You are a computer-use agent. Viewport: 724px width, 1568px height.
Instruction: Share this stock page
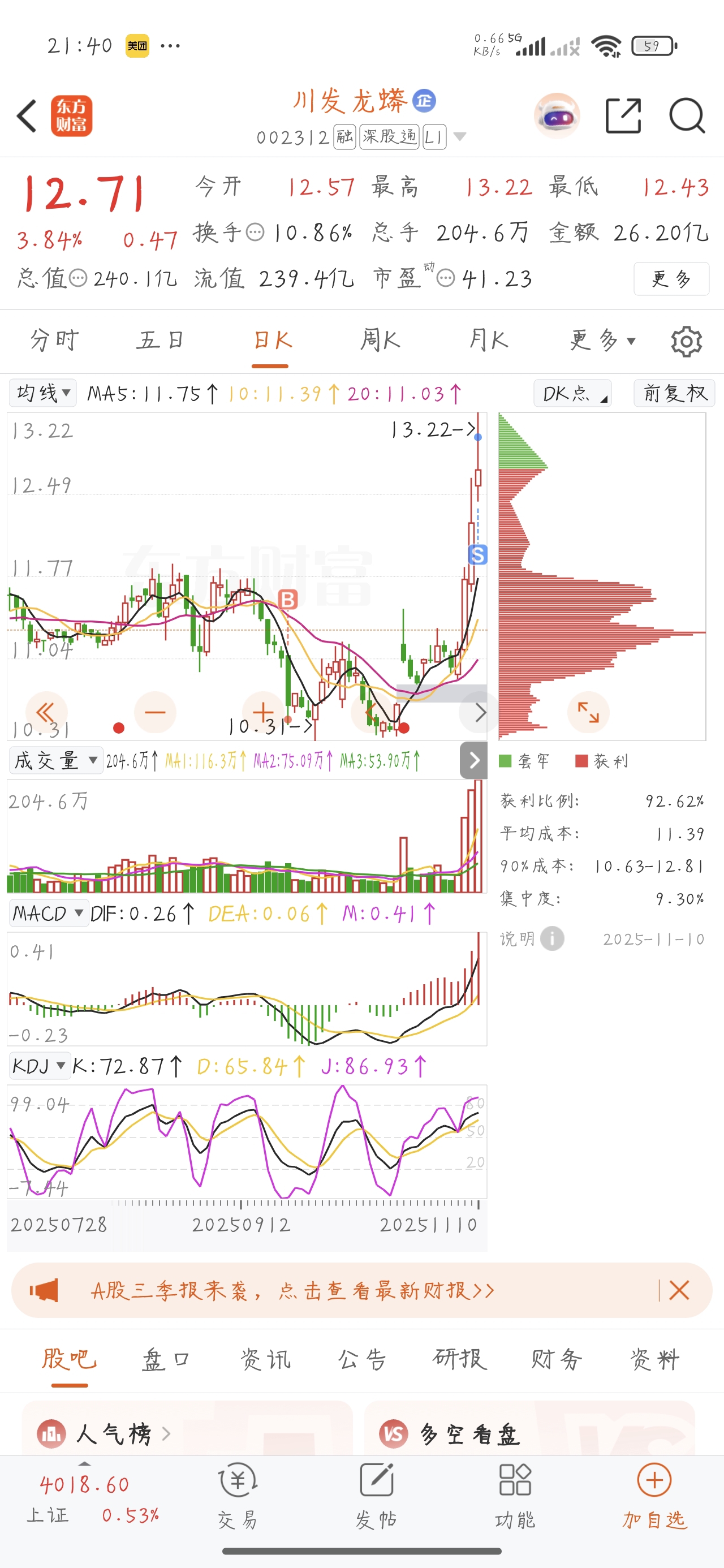tap(623, 115)
